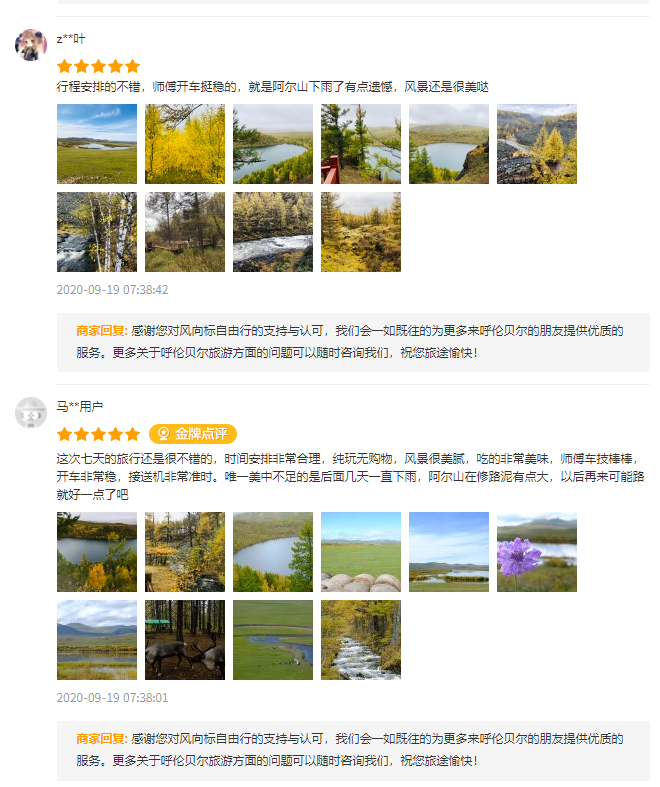Tap the 金牌点评 badge on 马**用户's review
Screen dimensions: 660x787
pos(193,434)
